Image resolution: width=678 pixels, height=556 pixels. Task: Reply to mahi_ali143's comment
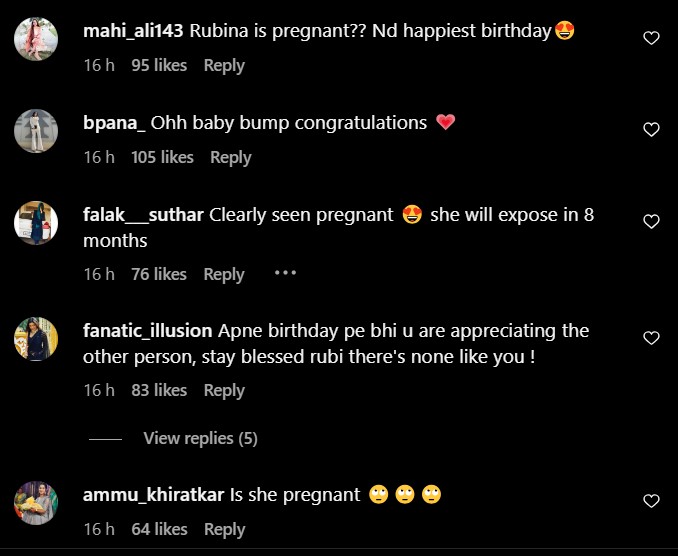tap(224, 65)
